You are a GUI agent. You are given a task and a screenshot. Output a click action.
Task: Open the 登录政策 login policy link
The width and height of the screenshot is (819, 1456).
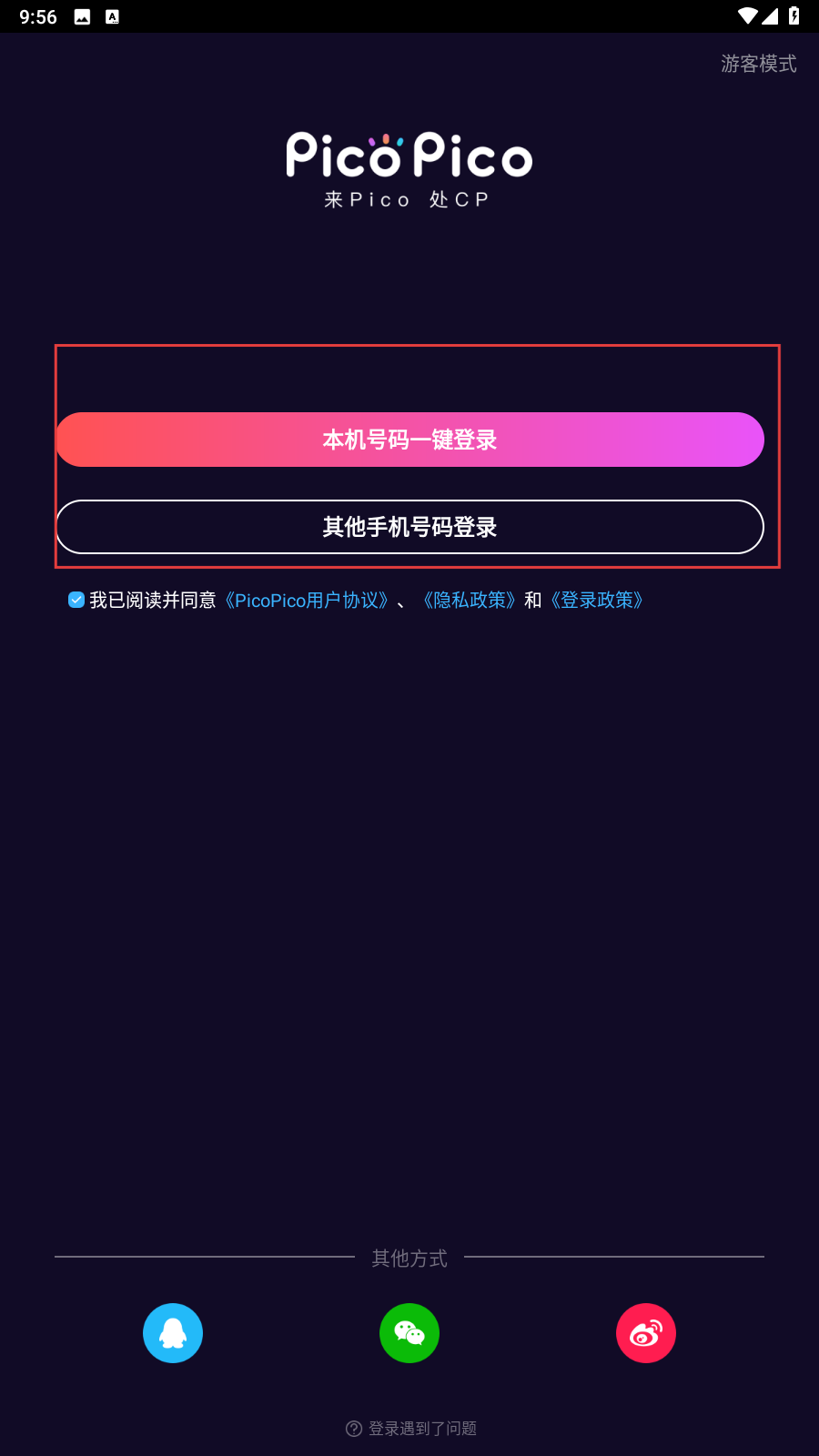(597, 601)
